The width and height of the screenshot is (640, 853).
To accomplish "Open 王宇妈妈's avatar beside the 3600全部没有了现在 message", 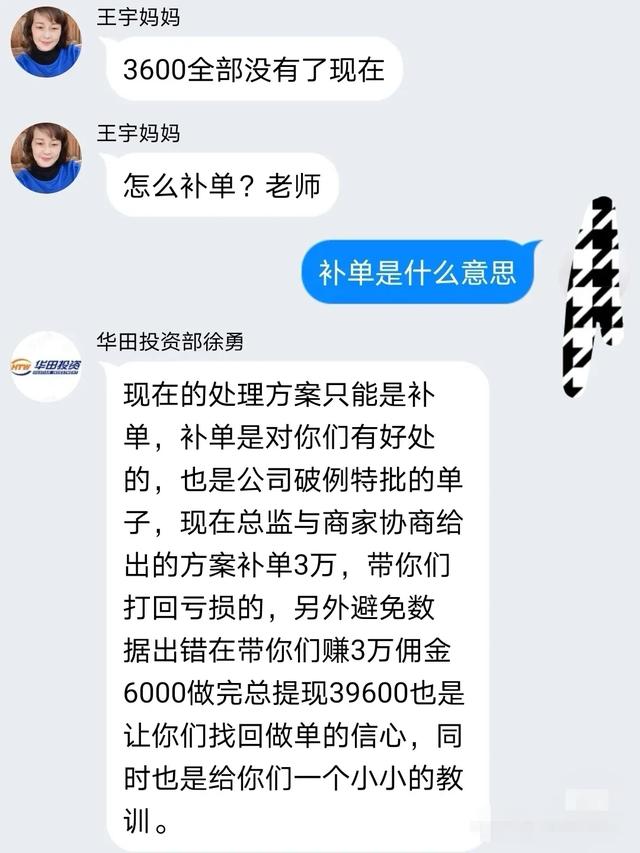I will 46,42.
